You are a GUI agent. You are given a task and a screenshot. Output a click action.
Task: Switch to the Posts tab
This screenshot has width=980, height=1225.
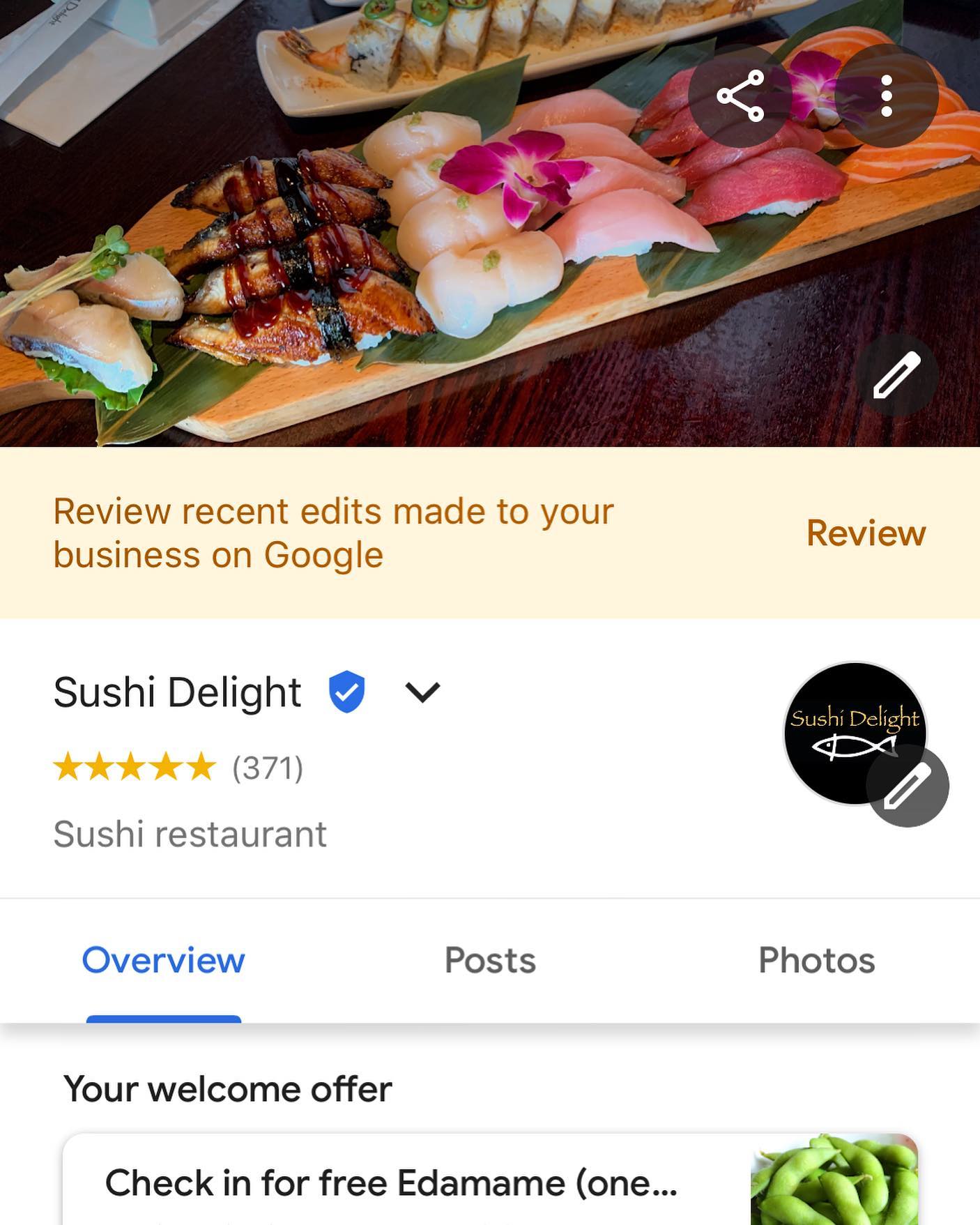pos(490,960)
